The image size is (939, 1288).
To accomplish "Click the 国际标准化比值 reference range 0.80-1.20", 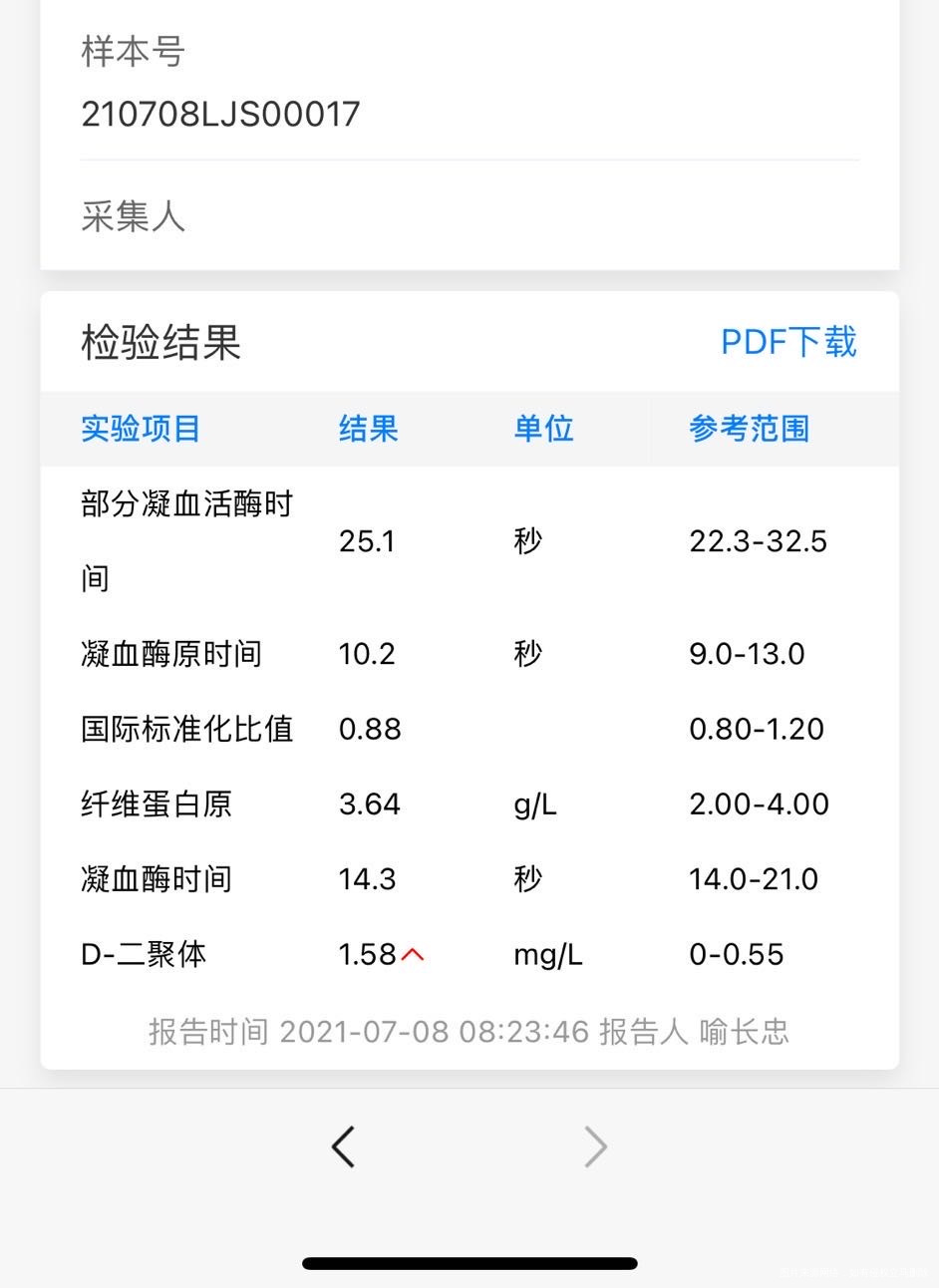I will (x=758, y=729).
